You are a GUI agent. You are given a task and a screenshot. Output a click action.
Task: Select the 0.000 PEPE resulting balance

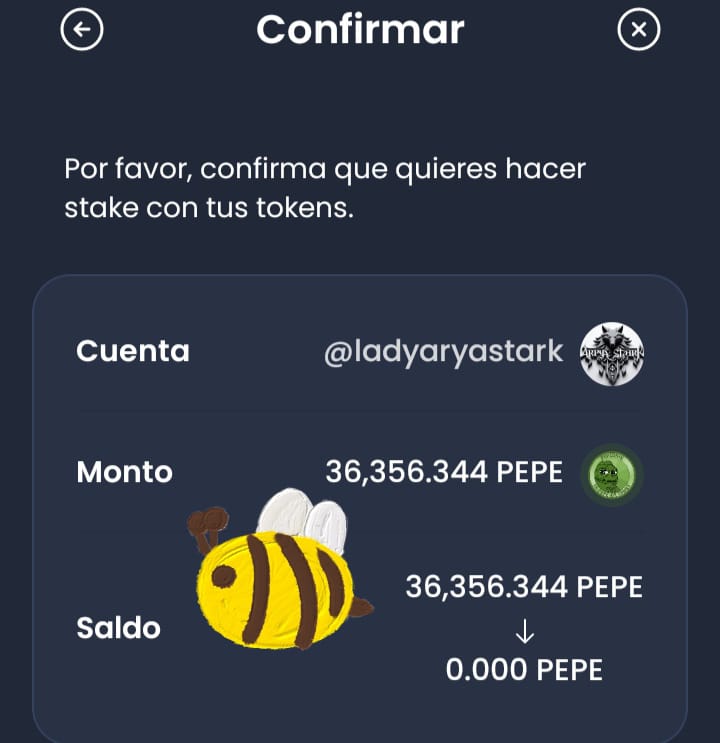point(524,669)
